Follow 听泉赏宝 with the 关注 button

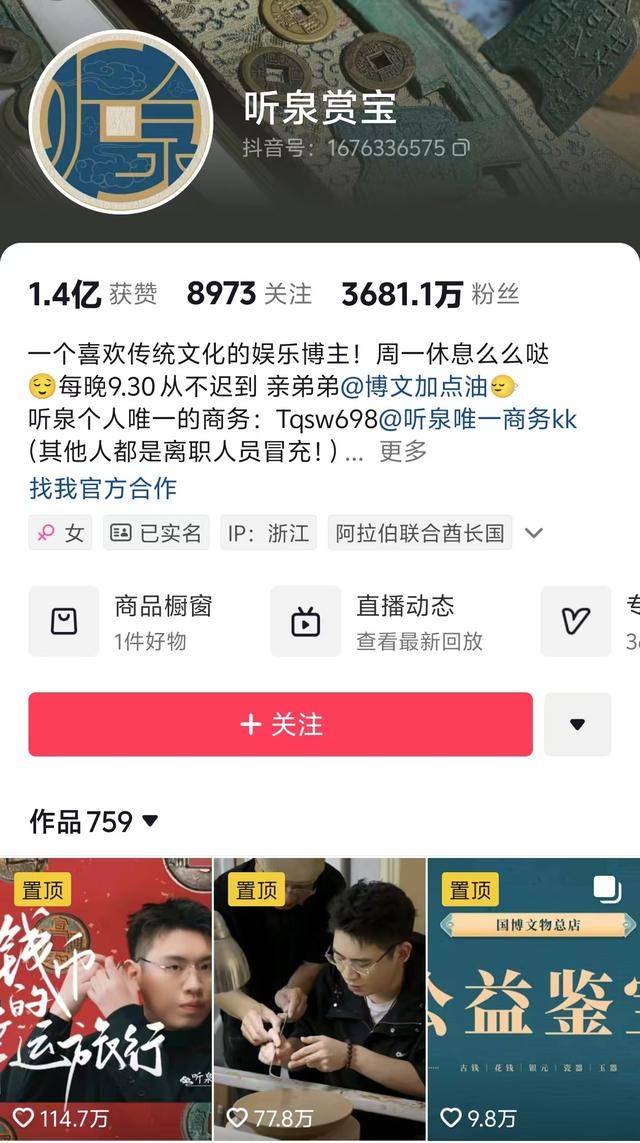[x=280, y=724]
